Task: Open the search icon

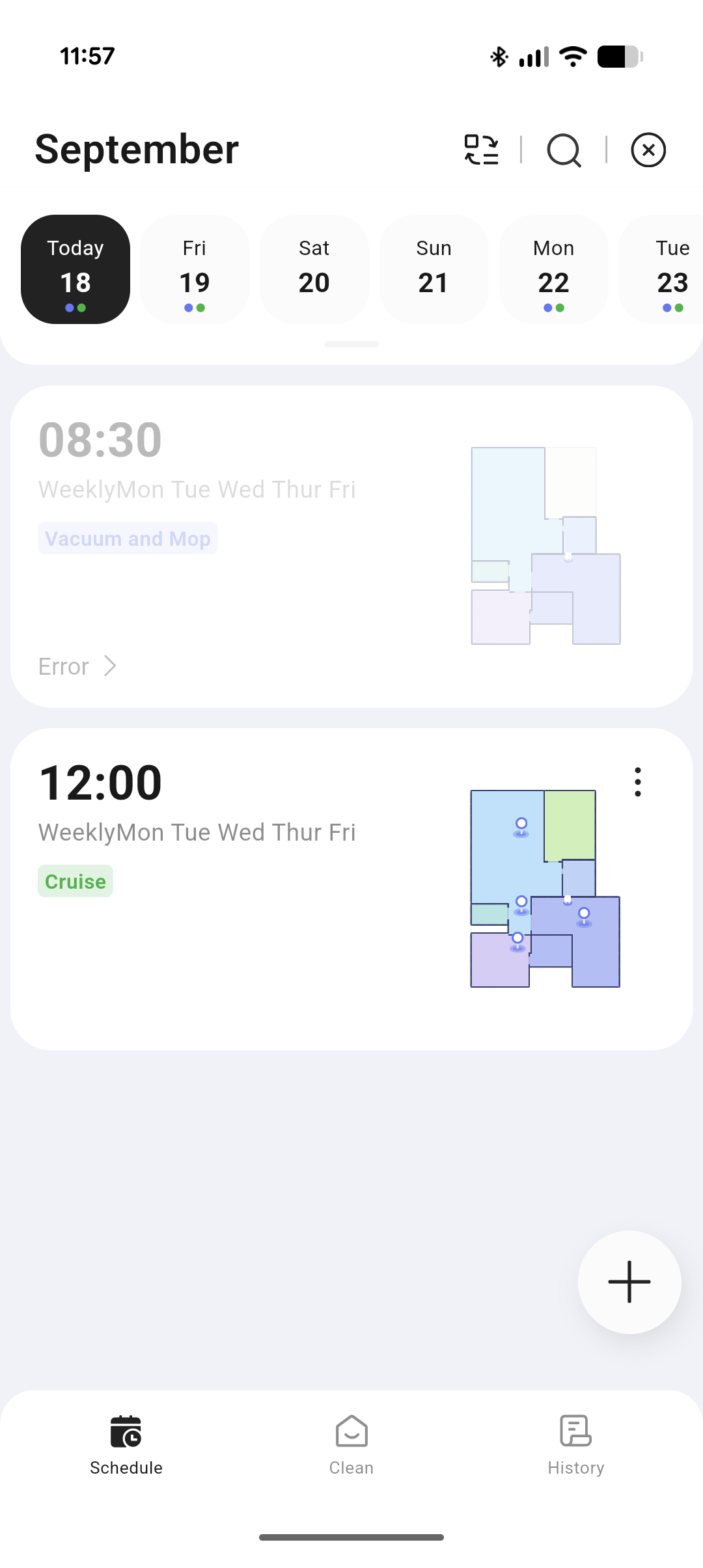Action: [x=564, y=150]
